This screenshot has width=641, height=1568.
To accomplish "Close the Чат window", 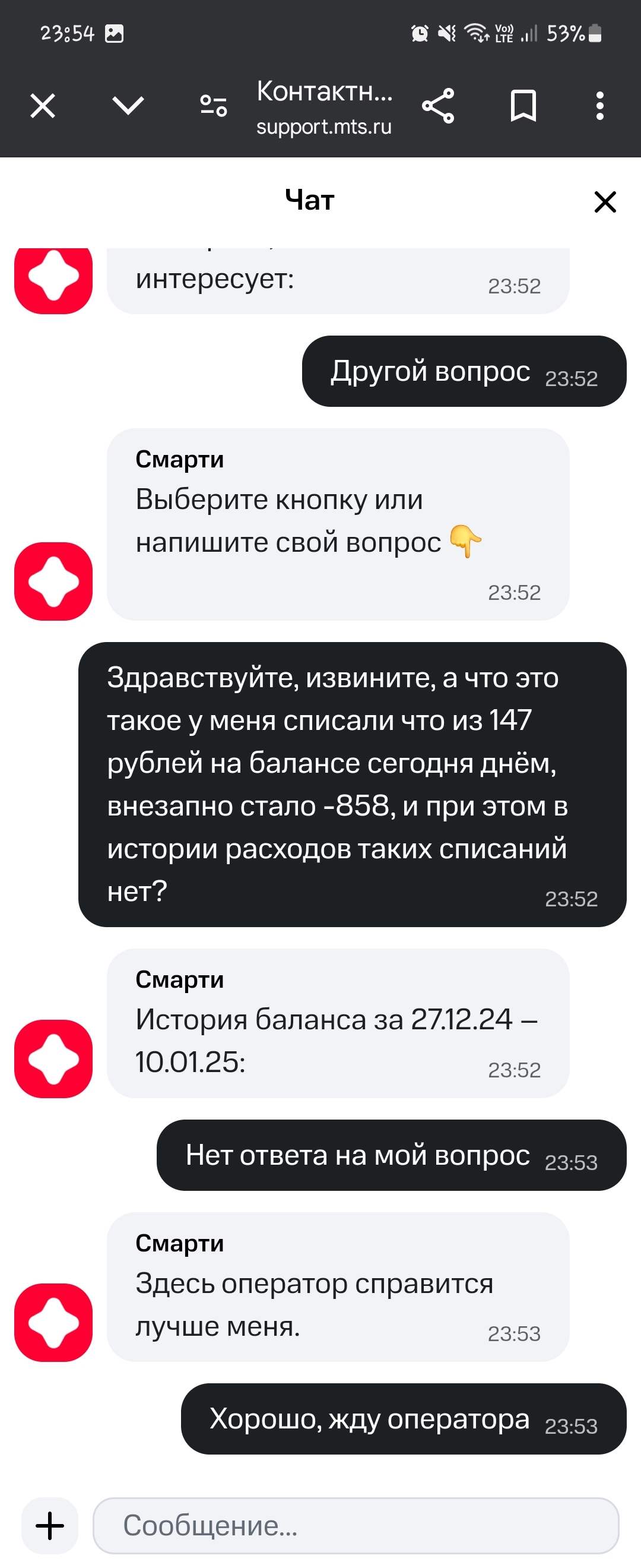I will pyautogui.click(x=605, y=201).
